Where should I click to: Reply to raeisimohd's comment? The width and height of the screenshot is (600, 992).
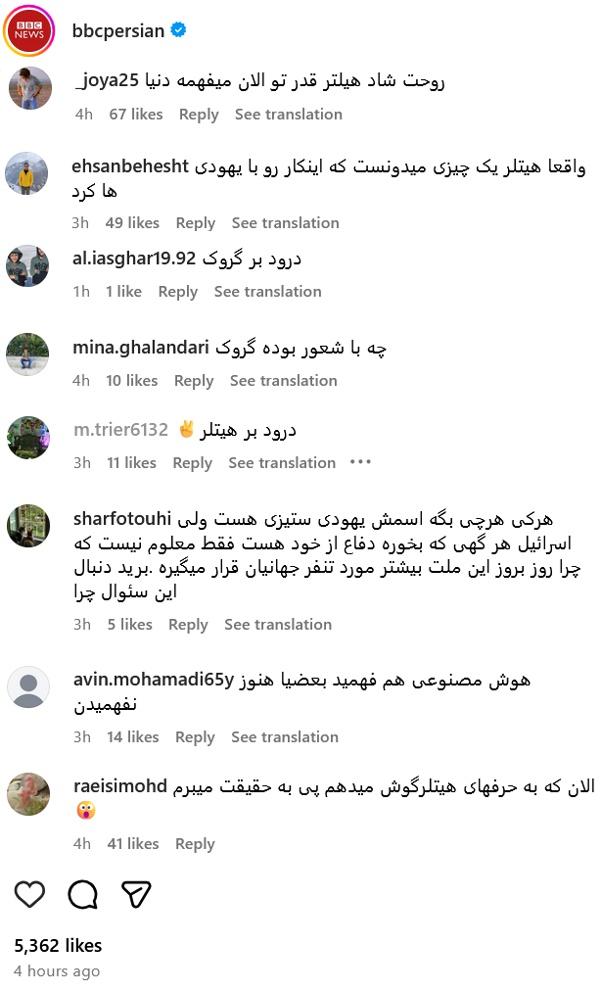(195, 844)
